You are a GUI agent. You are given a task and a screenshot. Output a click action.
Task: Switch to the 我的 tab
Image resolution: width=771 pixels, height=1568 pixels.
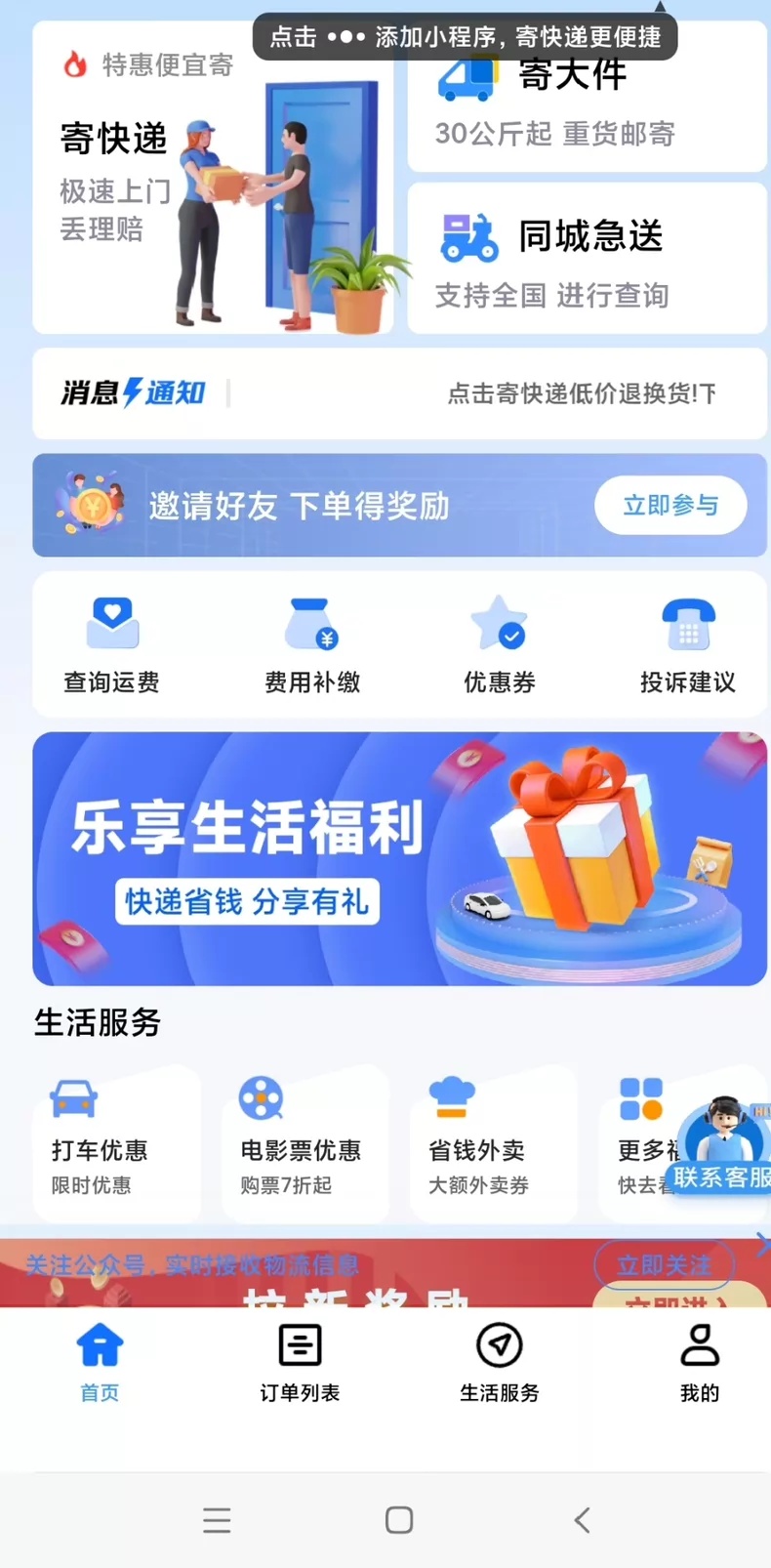click(700, 1363)
